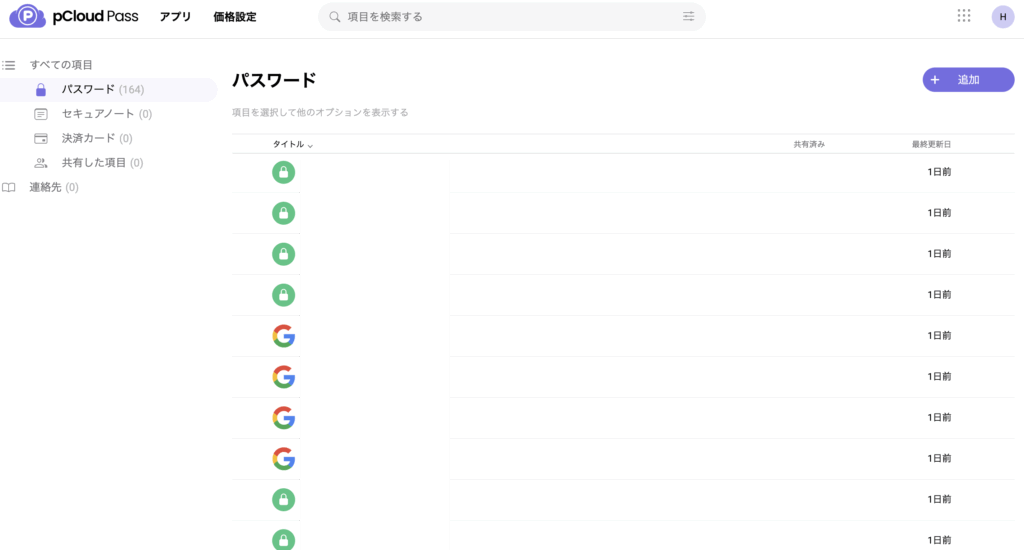Open search filter options icon
This screenshot has width=1024, height=550.
[688, 17]
